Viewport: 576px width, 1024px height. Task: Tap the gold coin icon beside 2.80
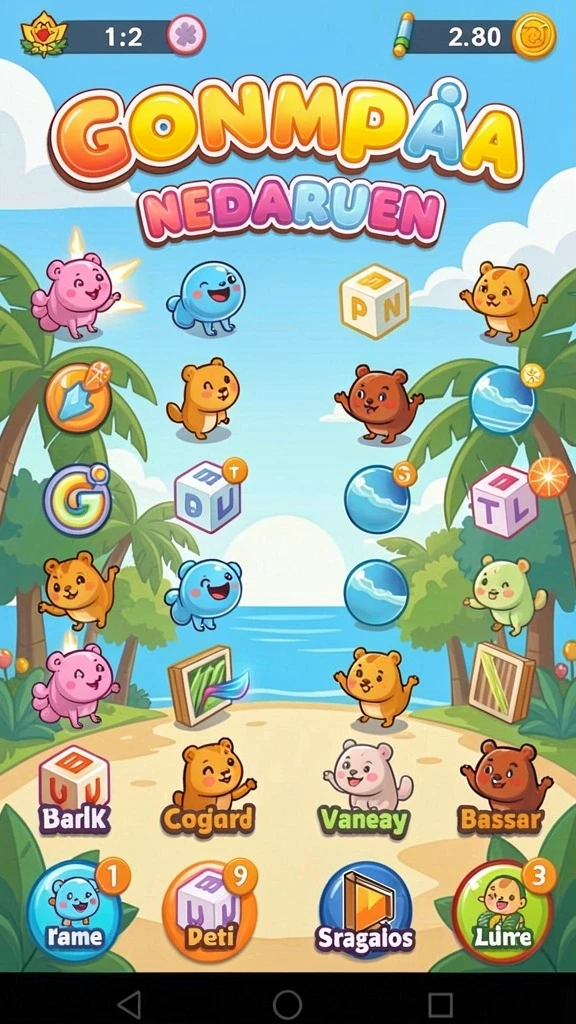pos(534,36)
